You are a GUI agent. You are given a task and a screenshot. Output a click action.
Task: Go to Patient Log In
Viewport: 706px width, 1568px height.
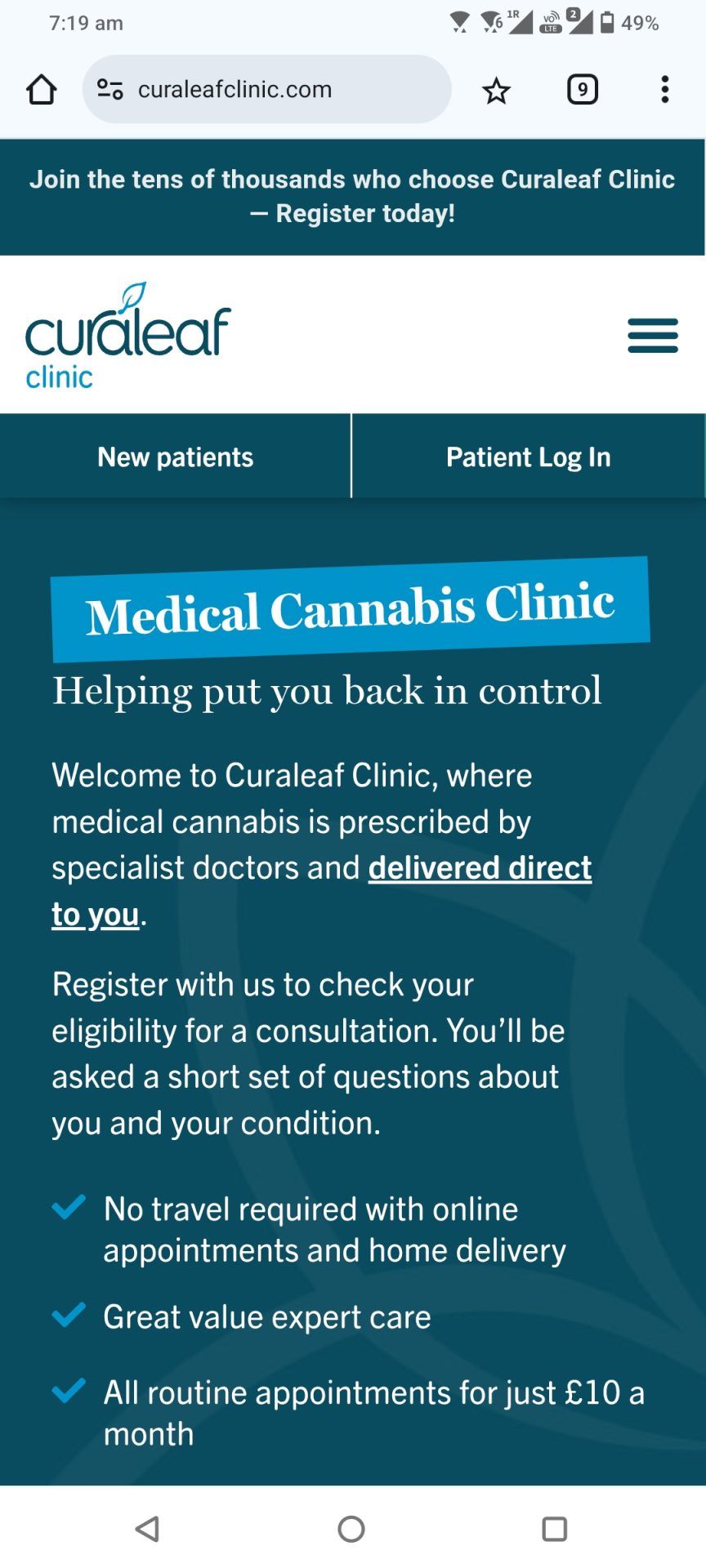[x=528, y=457]
